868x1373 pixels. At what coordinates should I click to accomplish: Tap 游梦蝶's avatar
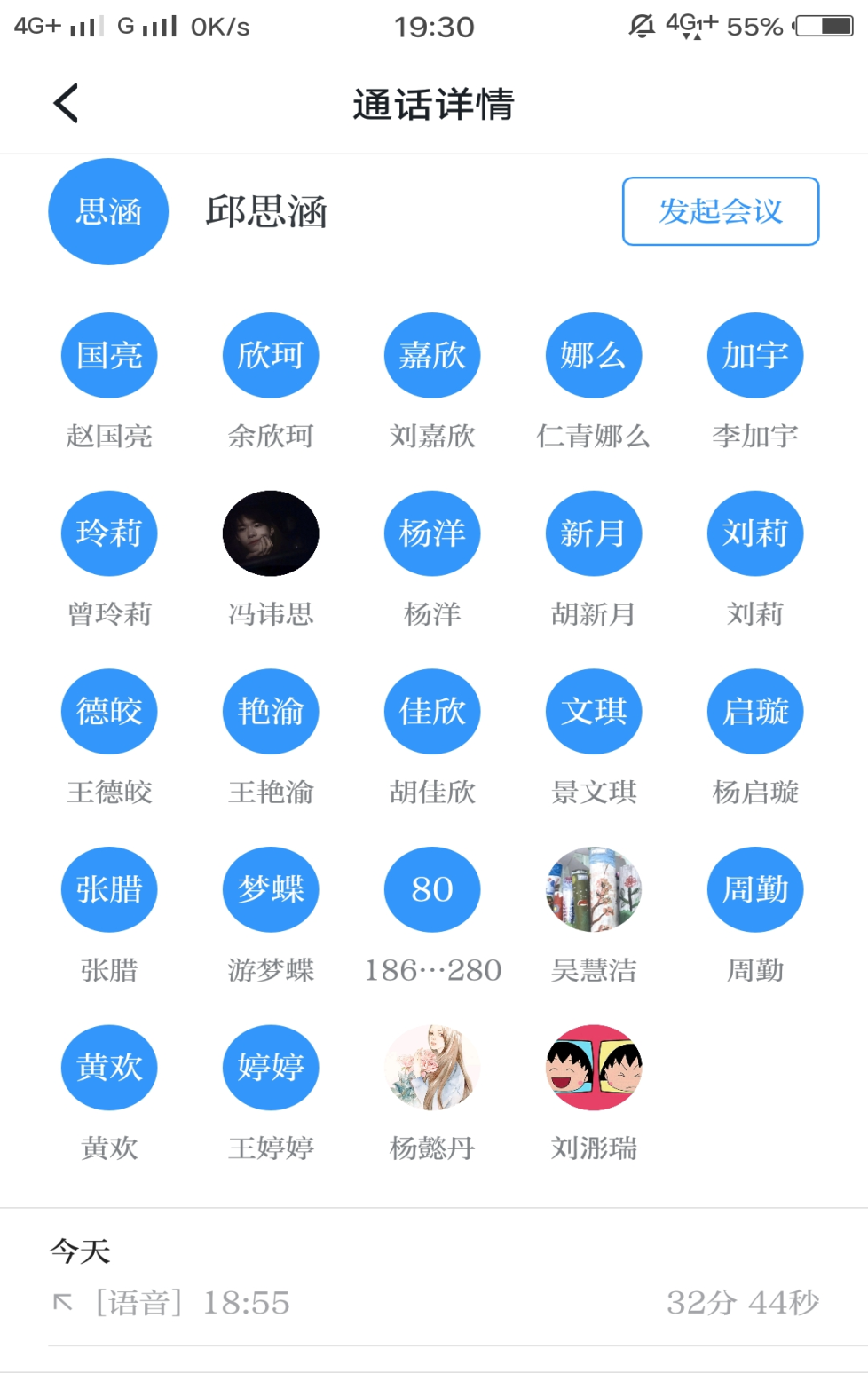(271, 889)
